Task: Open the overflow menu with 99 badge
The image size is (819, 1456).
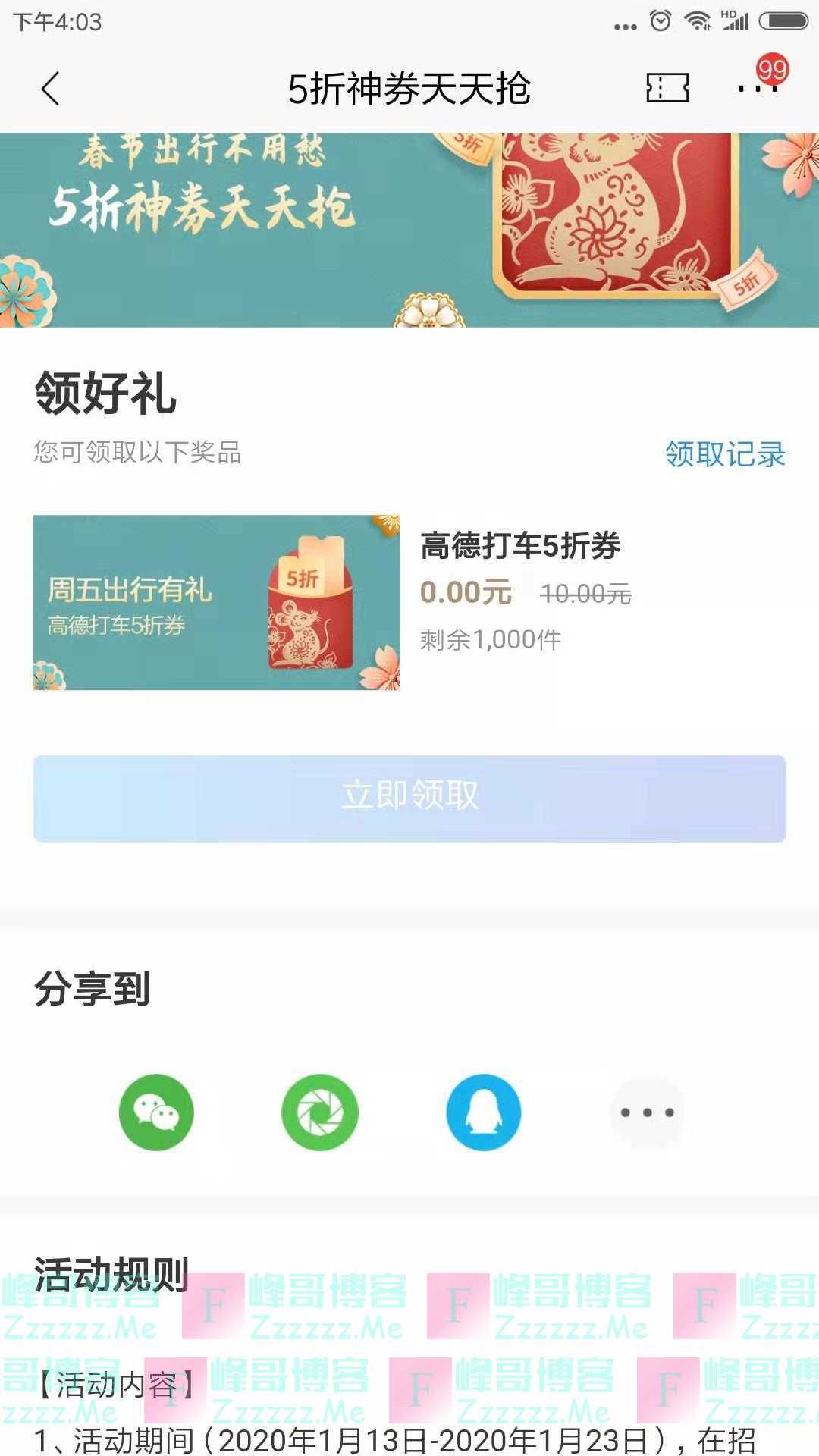Action: click(758, 87)
